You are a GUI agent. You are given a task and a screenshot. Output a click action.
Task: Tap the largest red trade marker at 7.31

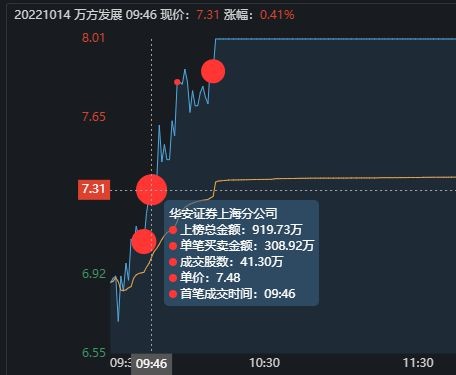click(x=152, y=190)
